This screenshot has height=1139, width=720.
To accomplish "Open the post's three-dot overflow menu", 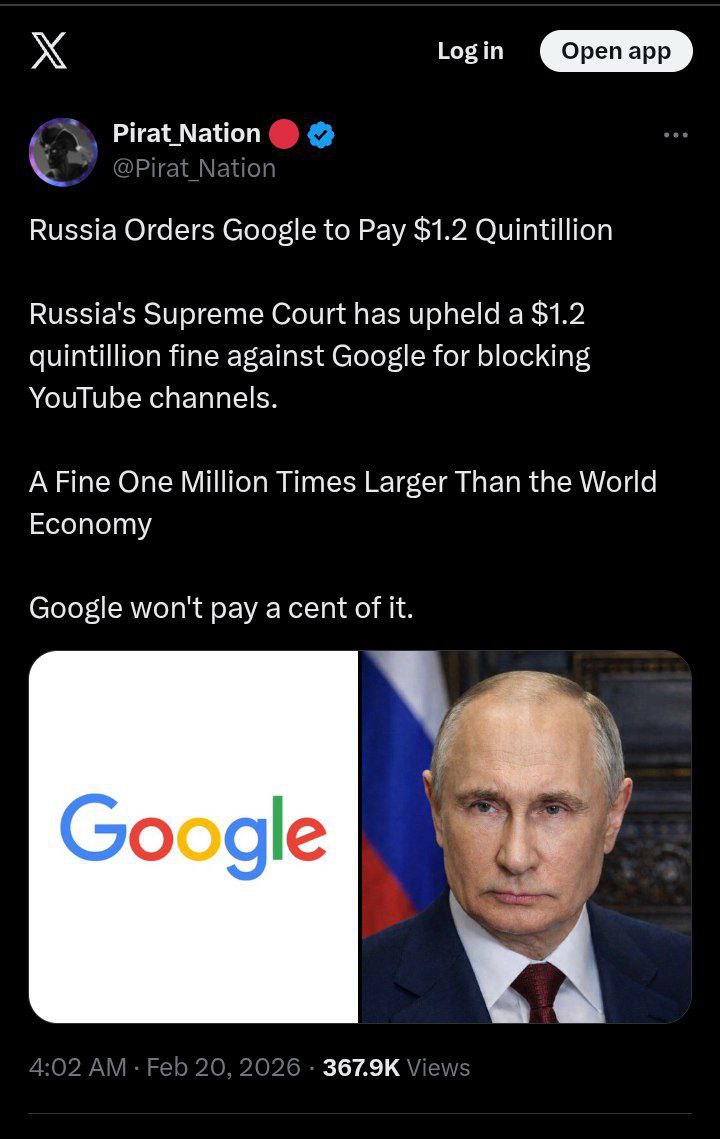I will pyautogui.click(x=675, y=135).
